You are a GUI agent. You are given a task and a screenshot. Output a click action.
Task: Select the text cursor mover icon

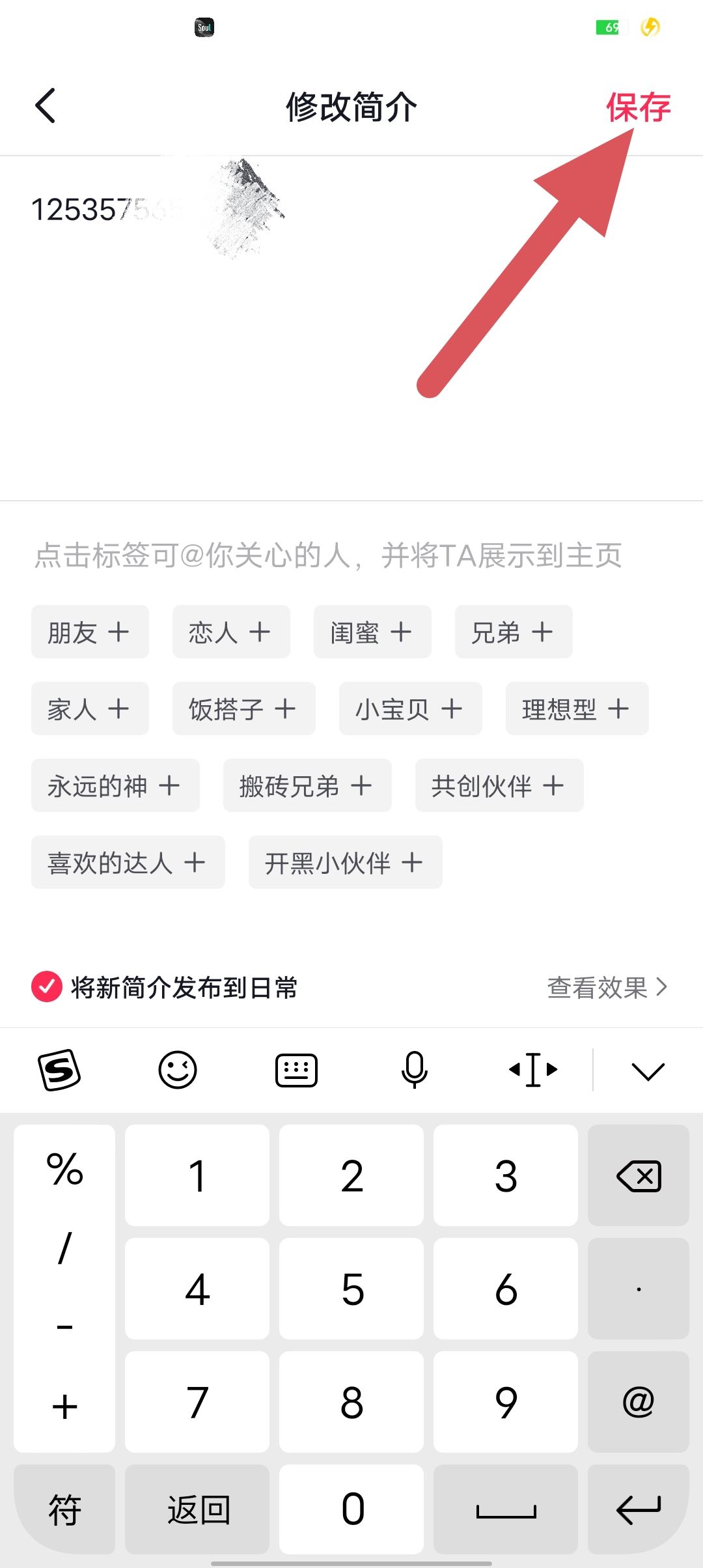click(x=532, y=1070)
